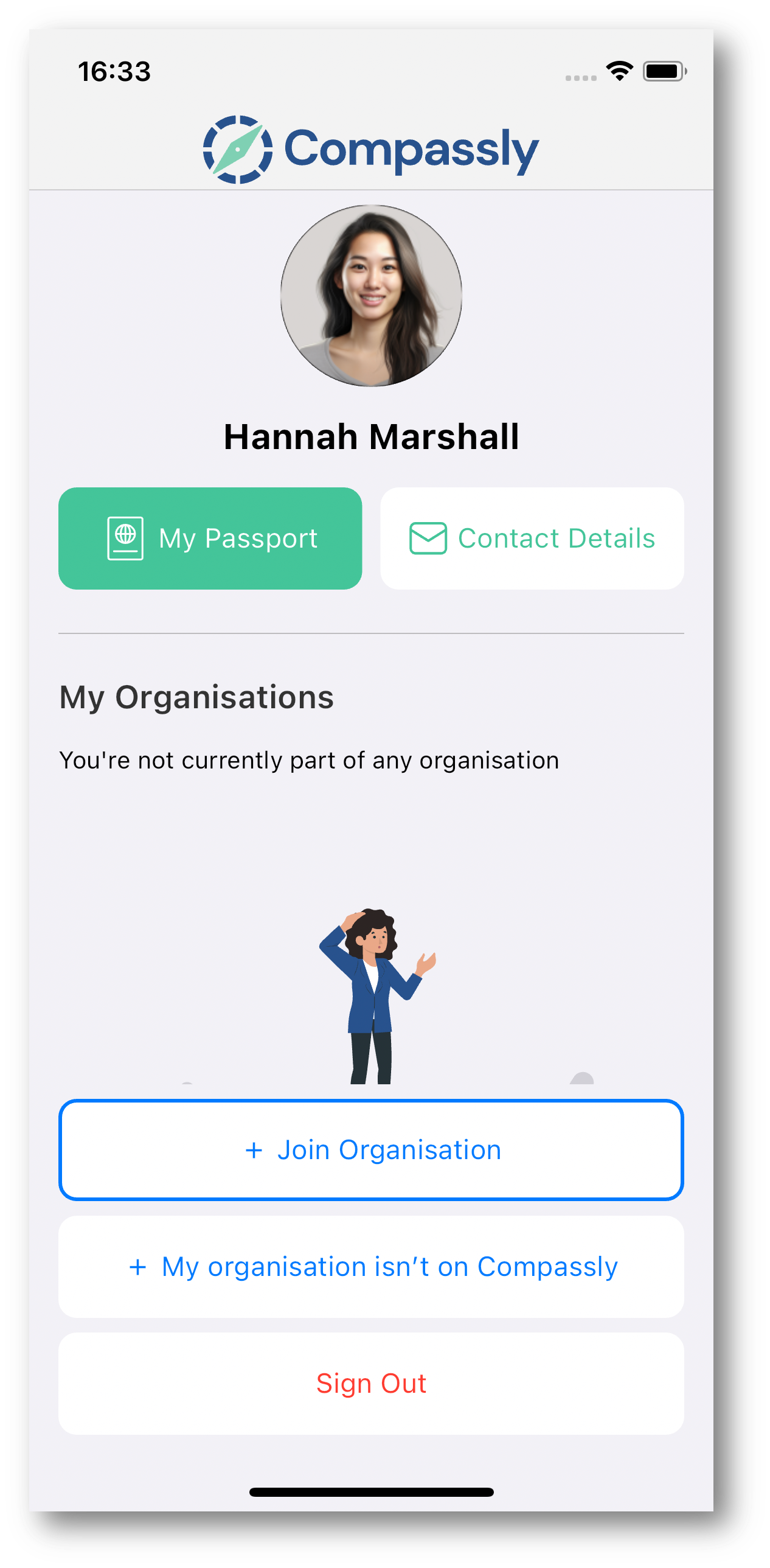Tap Join Organisation button
The height and width of the screenshot is (1568, 770).
point(371,1150)
